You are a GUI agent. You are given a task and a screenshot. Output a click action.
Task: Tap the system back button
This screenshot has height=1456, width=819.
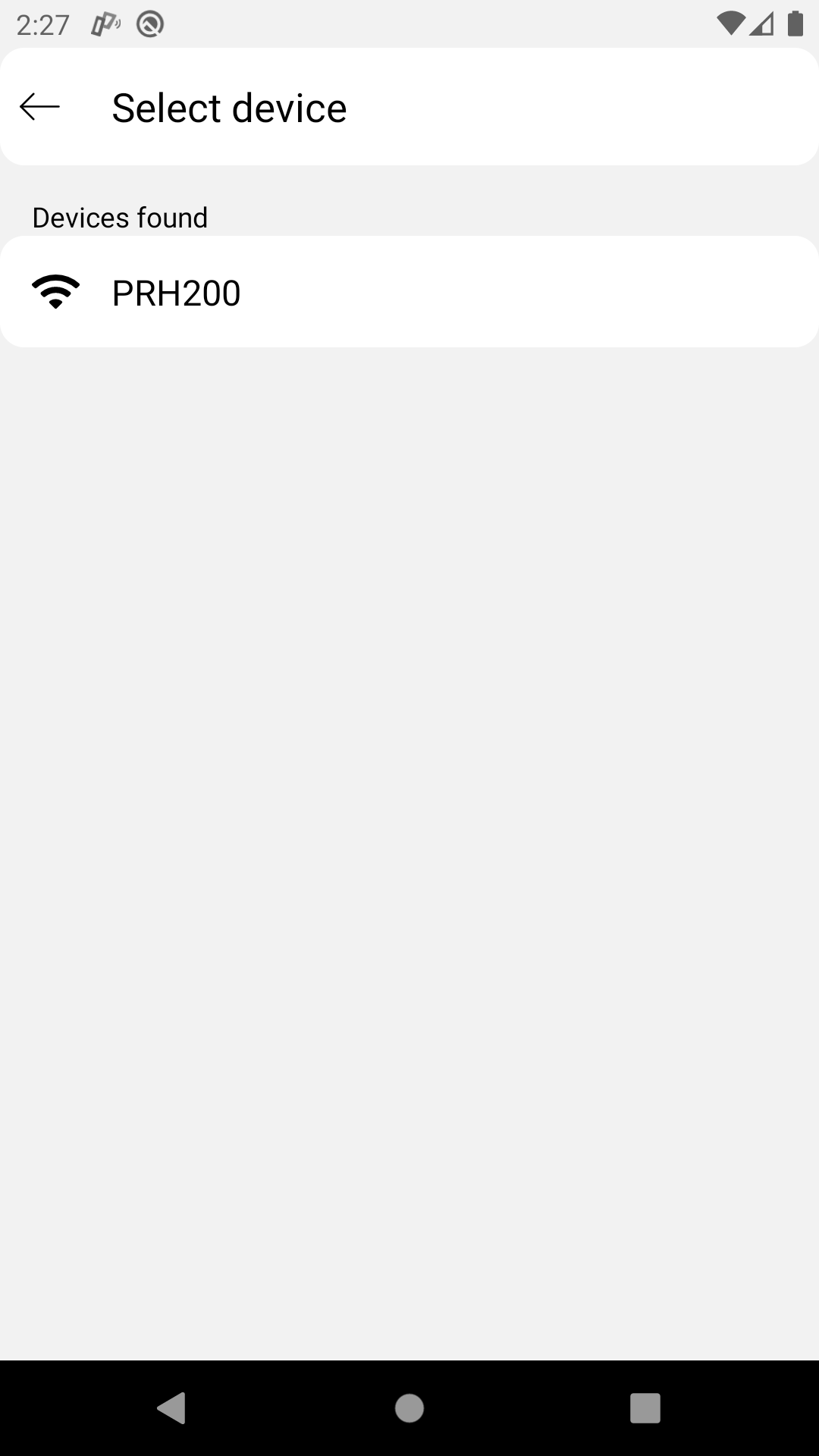point(171,1408)
